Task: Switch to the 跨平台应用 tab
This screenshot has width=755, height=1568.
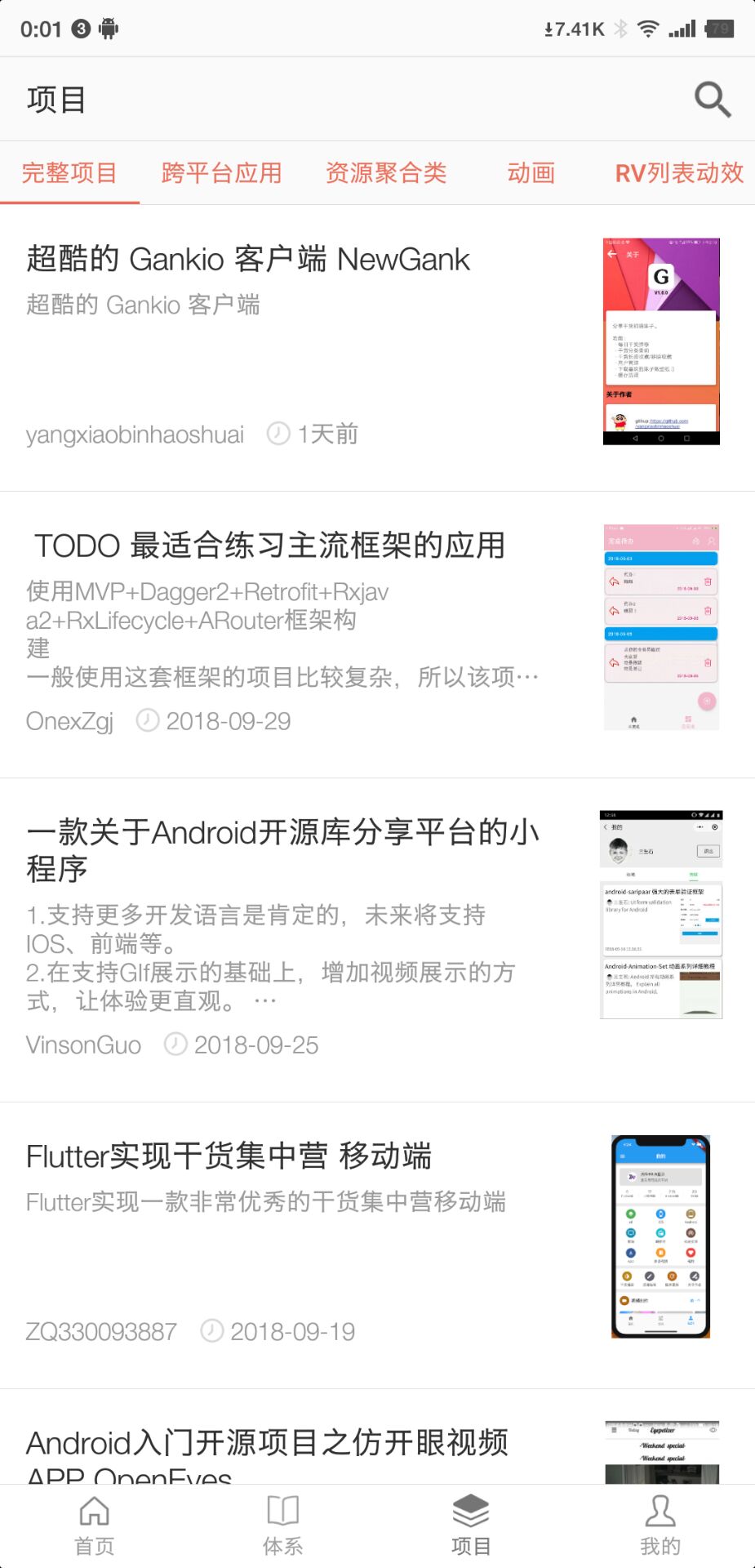Action: (x=221, y=172)
